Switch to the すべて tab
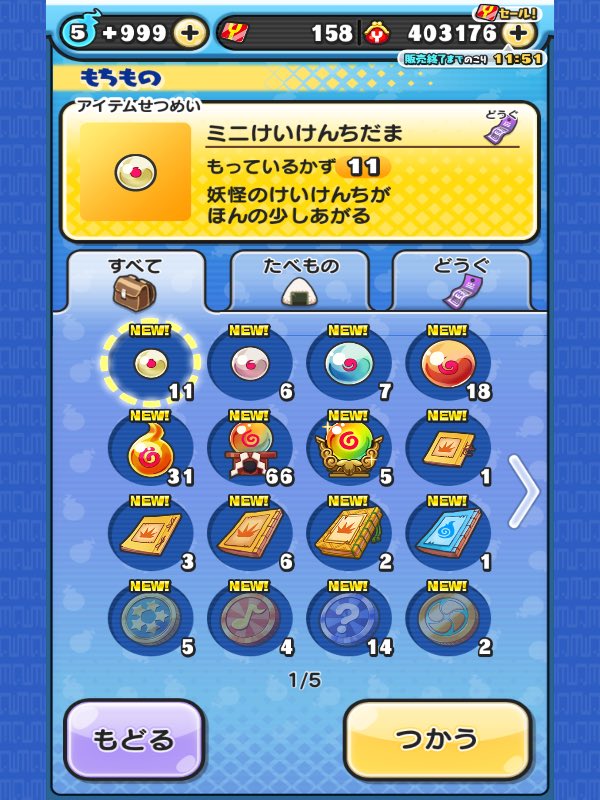This screenshot has height=800, width=600. 136,281
